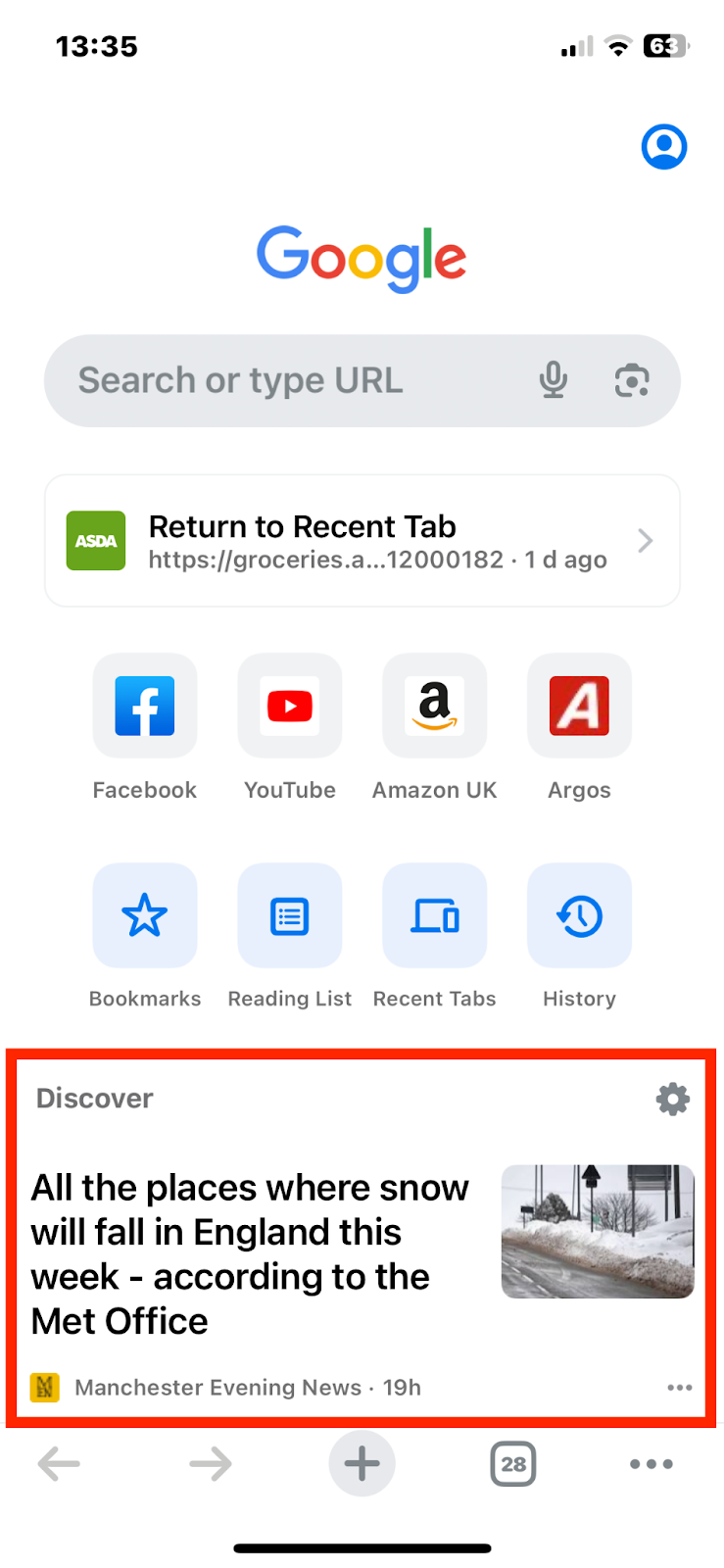View Recent Tabs
The height and width of the screenshot is (1568, 724).
point(434,915)
